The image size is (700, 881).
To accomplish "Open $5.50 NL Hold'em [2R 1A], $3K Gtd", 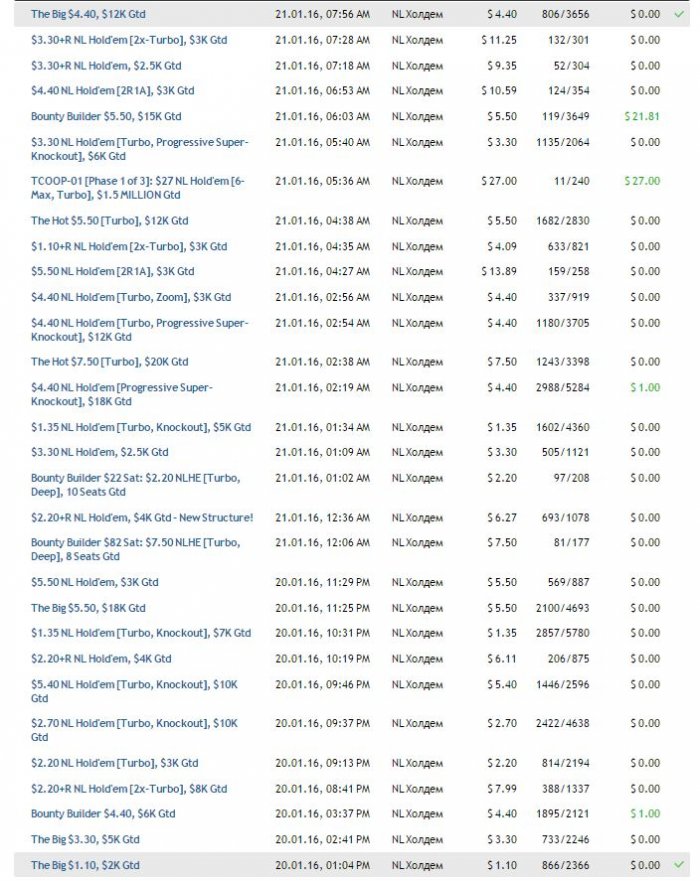I will (x=112, y=271).
